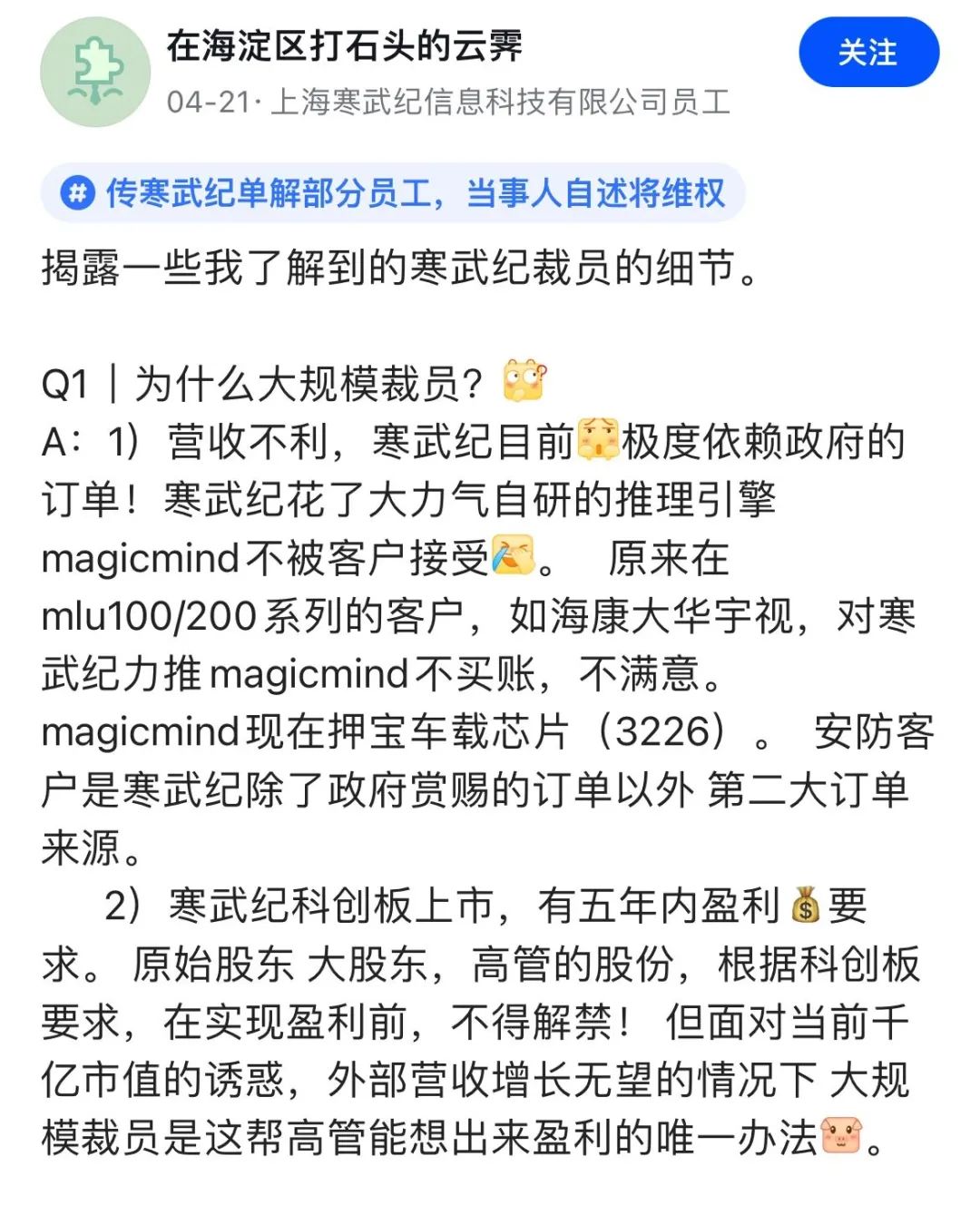The width and height of the screenshot is (980, 1215).
Task: Open the poster's avatar profile picture
Action: tap(95, 72)
